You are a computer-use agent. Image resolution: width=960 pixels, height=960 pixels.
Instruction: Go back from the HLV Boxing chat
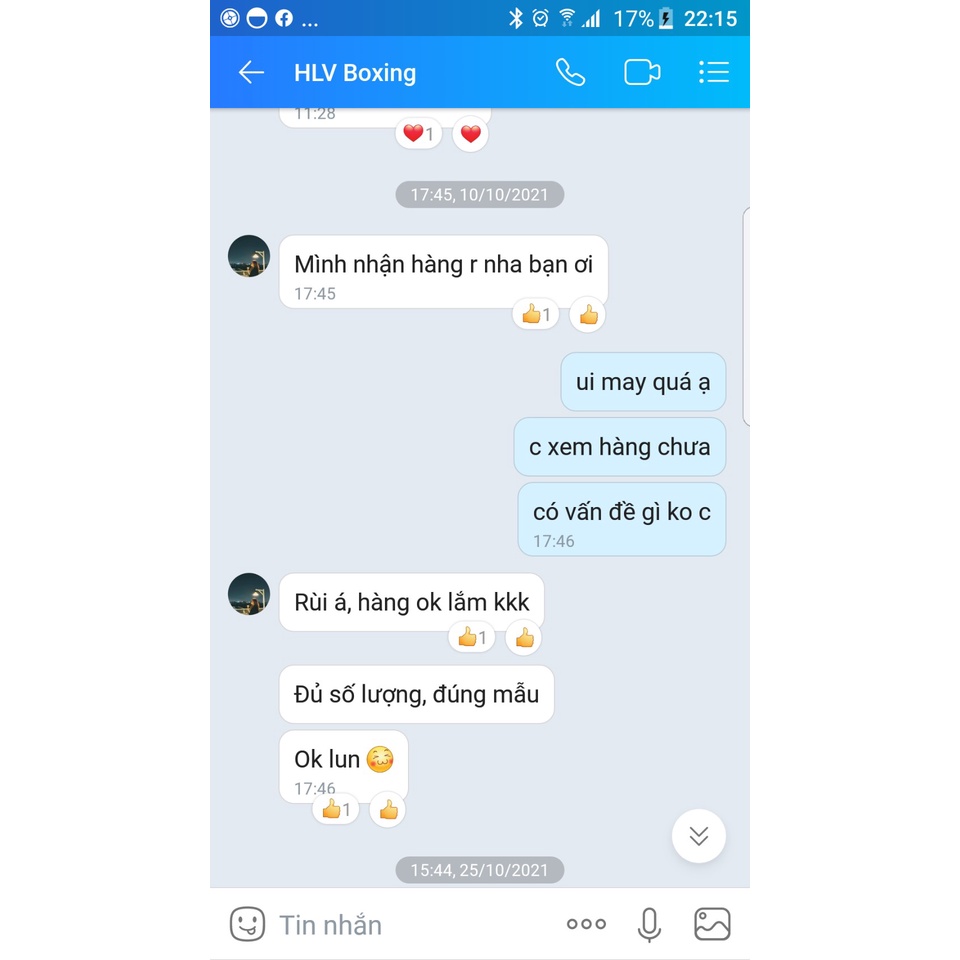[x=251, y=72]
